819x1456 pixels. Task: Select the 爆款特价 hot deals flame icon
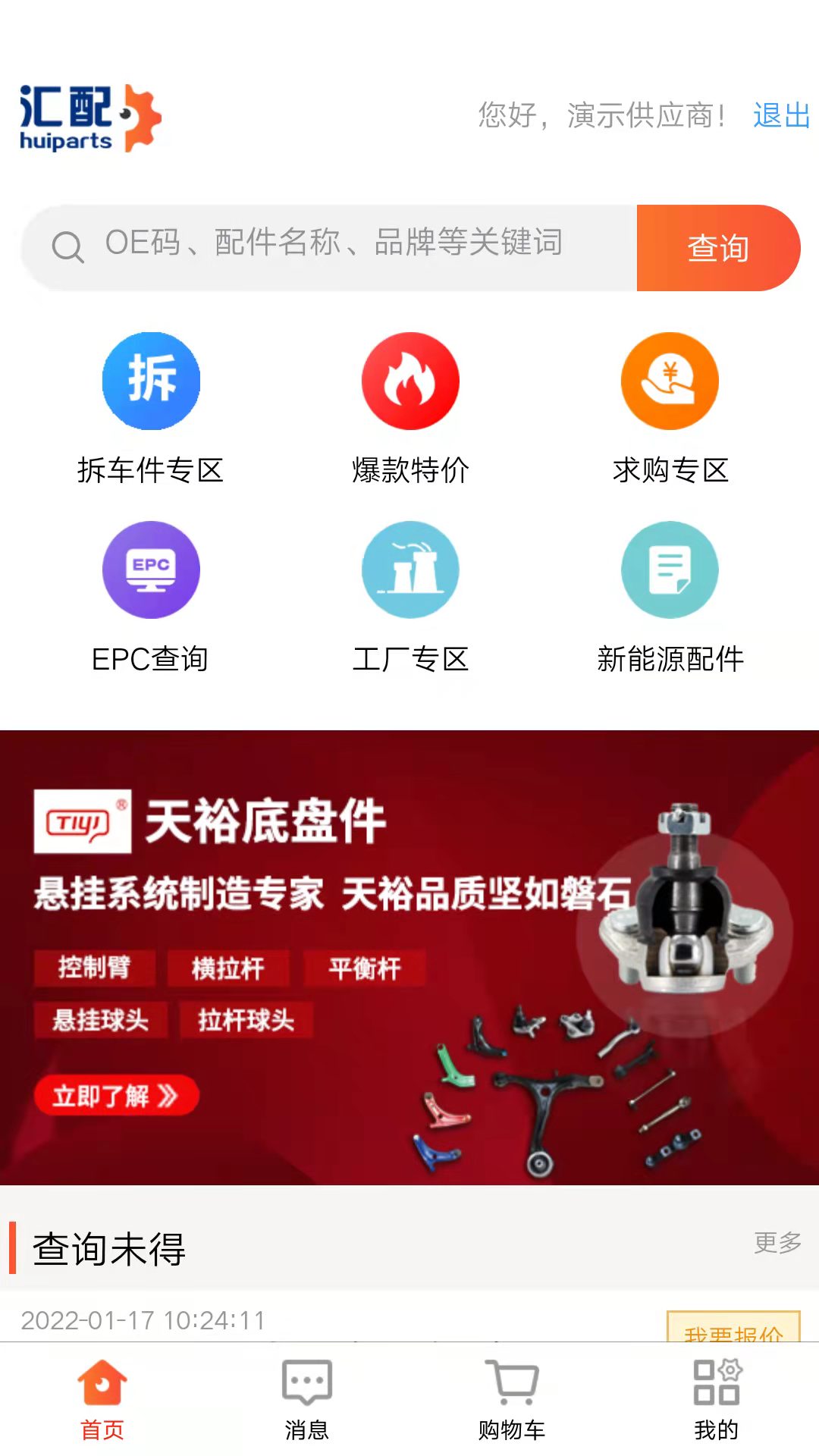[409, 381]
